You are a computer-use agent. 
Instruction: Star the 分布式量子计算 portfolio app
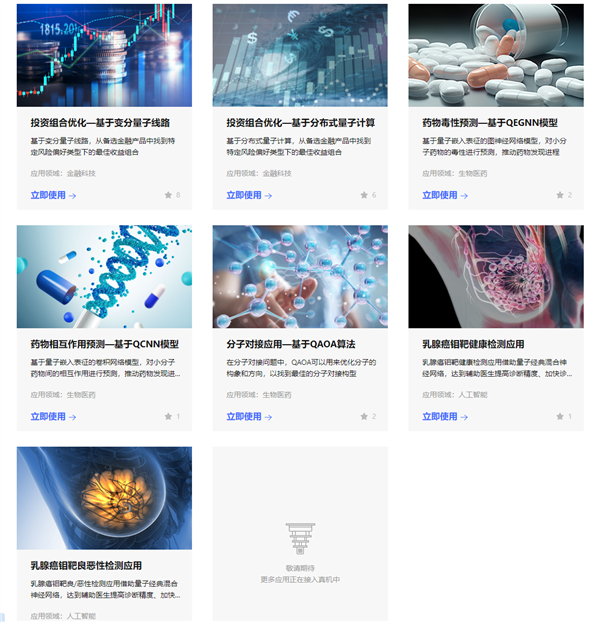tap(365, 195)
